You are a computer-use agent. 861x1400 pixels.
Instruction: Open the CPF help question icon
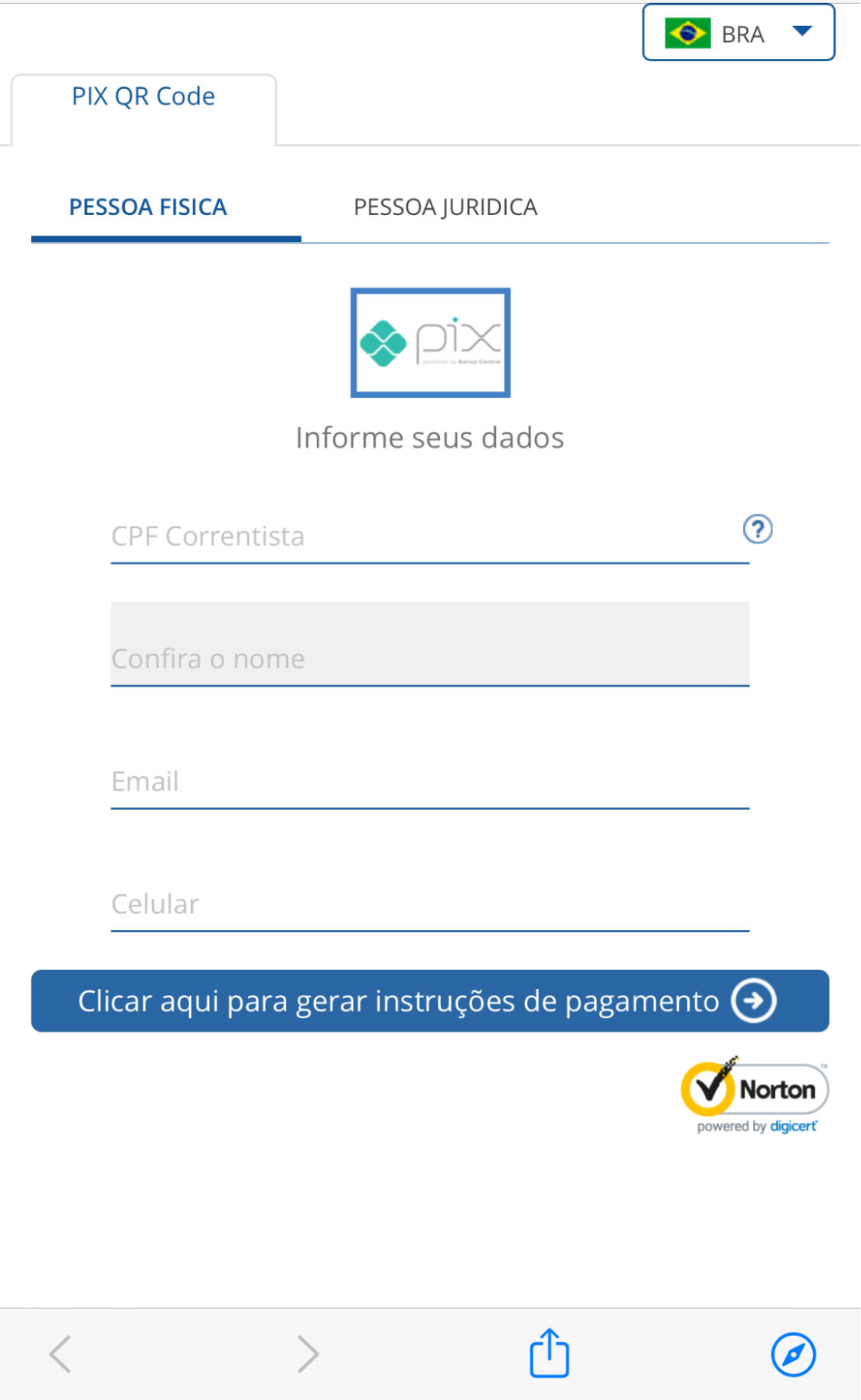[757, 529]
